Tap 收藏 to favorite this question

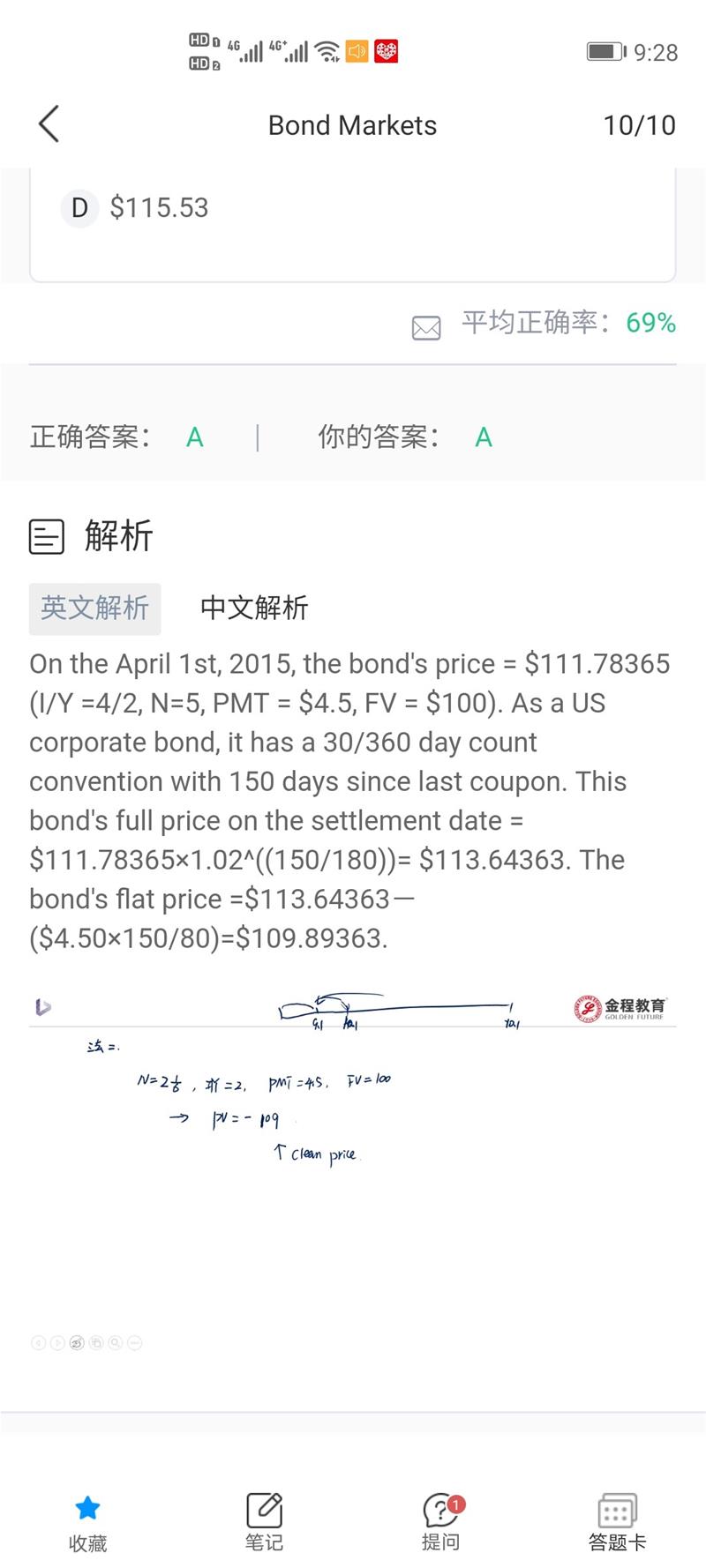click(x=87, y=1522)
